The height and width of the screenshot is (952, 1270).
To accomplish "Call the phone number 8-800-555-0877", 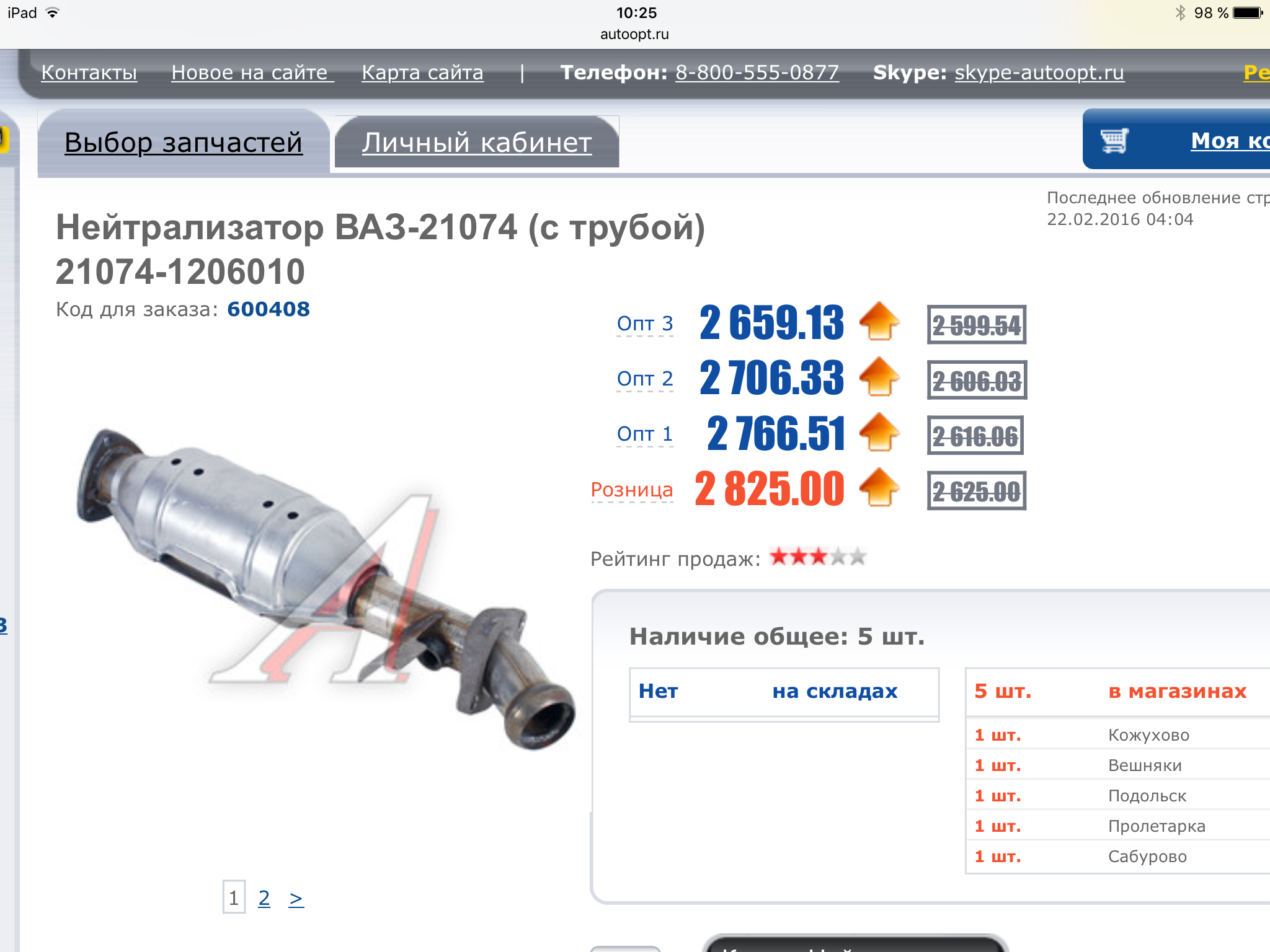I will coord(757,73).
